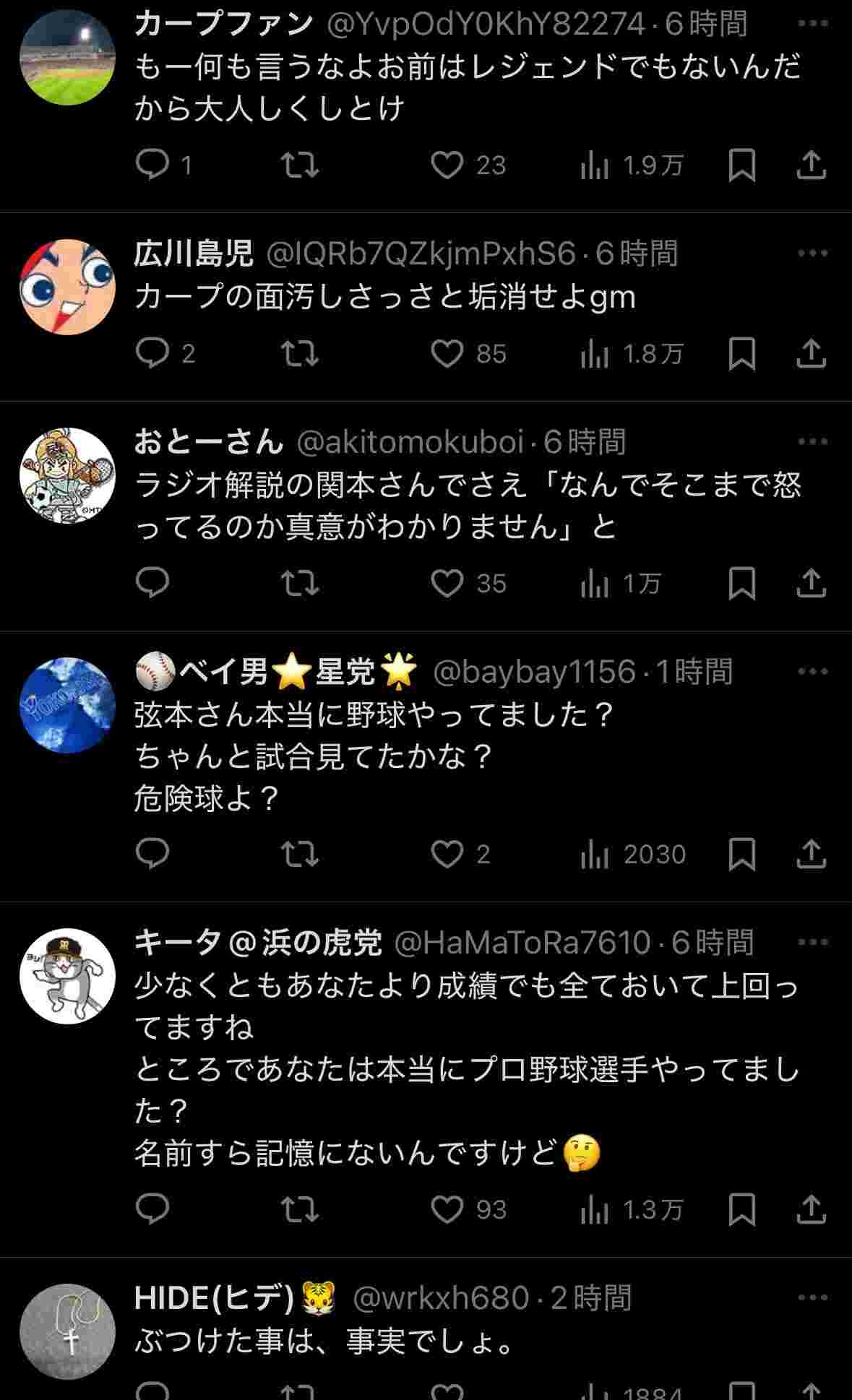Bookmark ベイ男's reply

click(741, 854)
